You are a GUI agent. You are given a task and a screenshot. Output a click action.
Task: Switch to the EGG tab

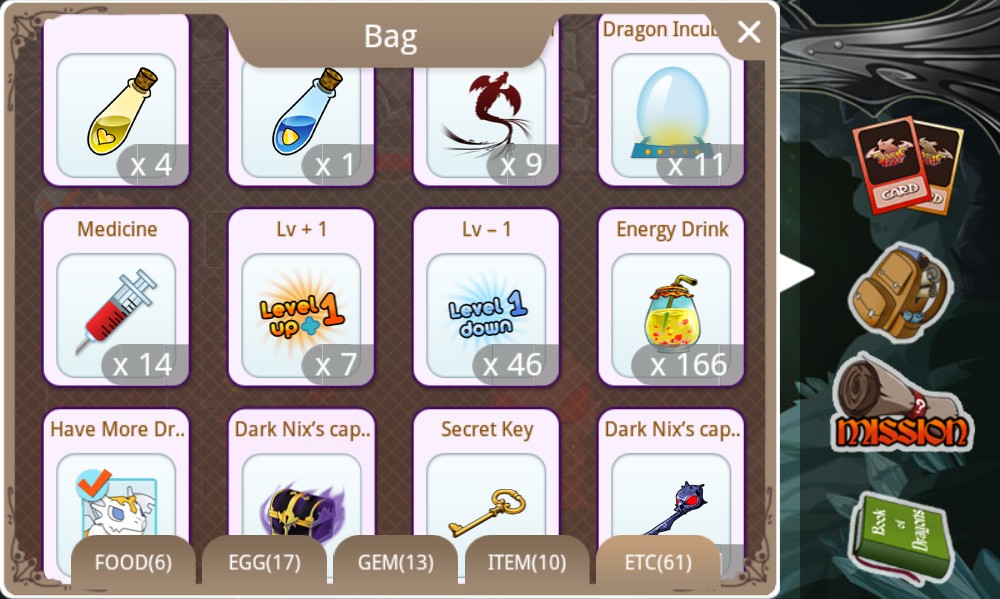[264, 562]
